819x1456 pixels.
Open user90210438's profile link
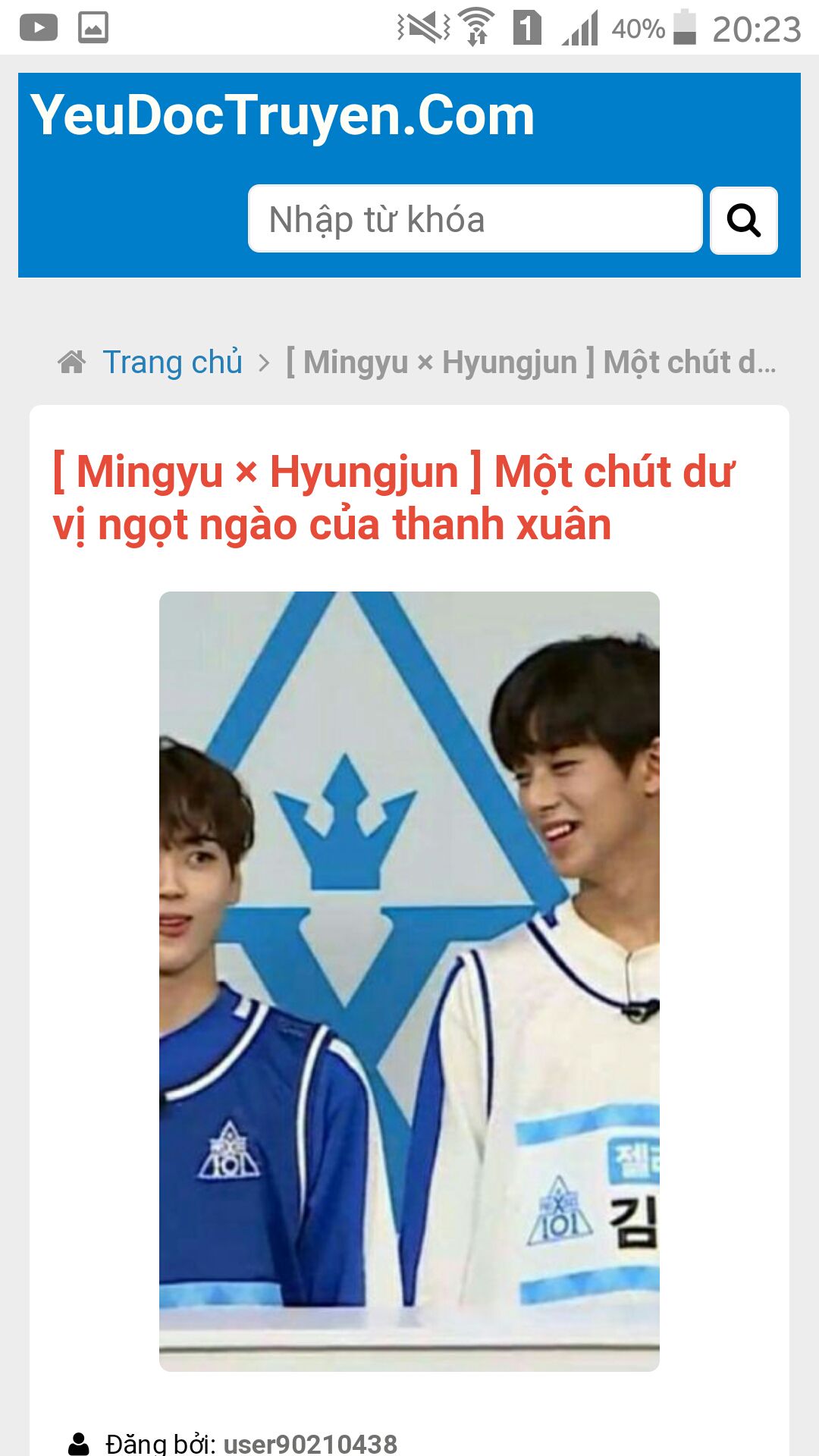coord(310,1442)
